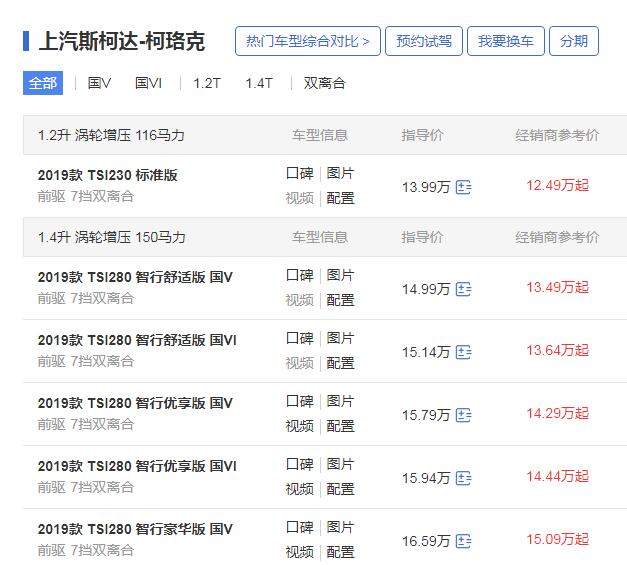This screenshot has height=565, width=627.
Task: View 图片 for TSI280 智行舒适版 国VI
Action: 340,338
